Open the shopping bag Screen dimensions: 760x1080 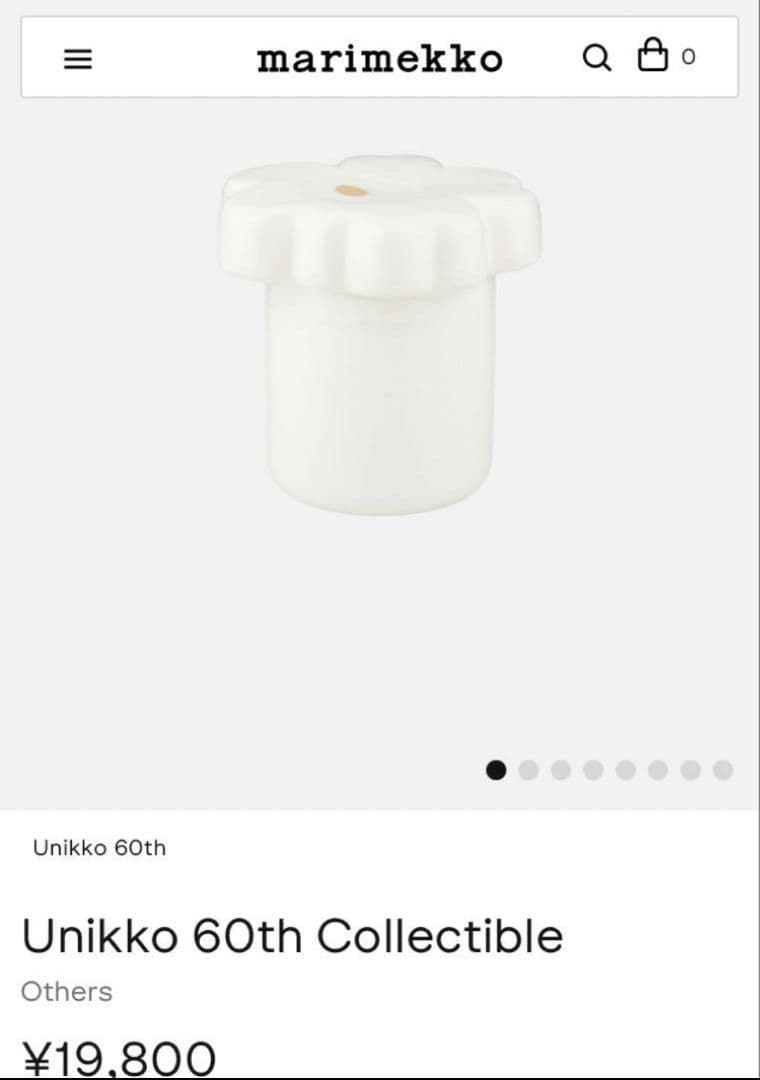click(x=653, y=55)
